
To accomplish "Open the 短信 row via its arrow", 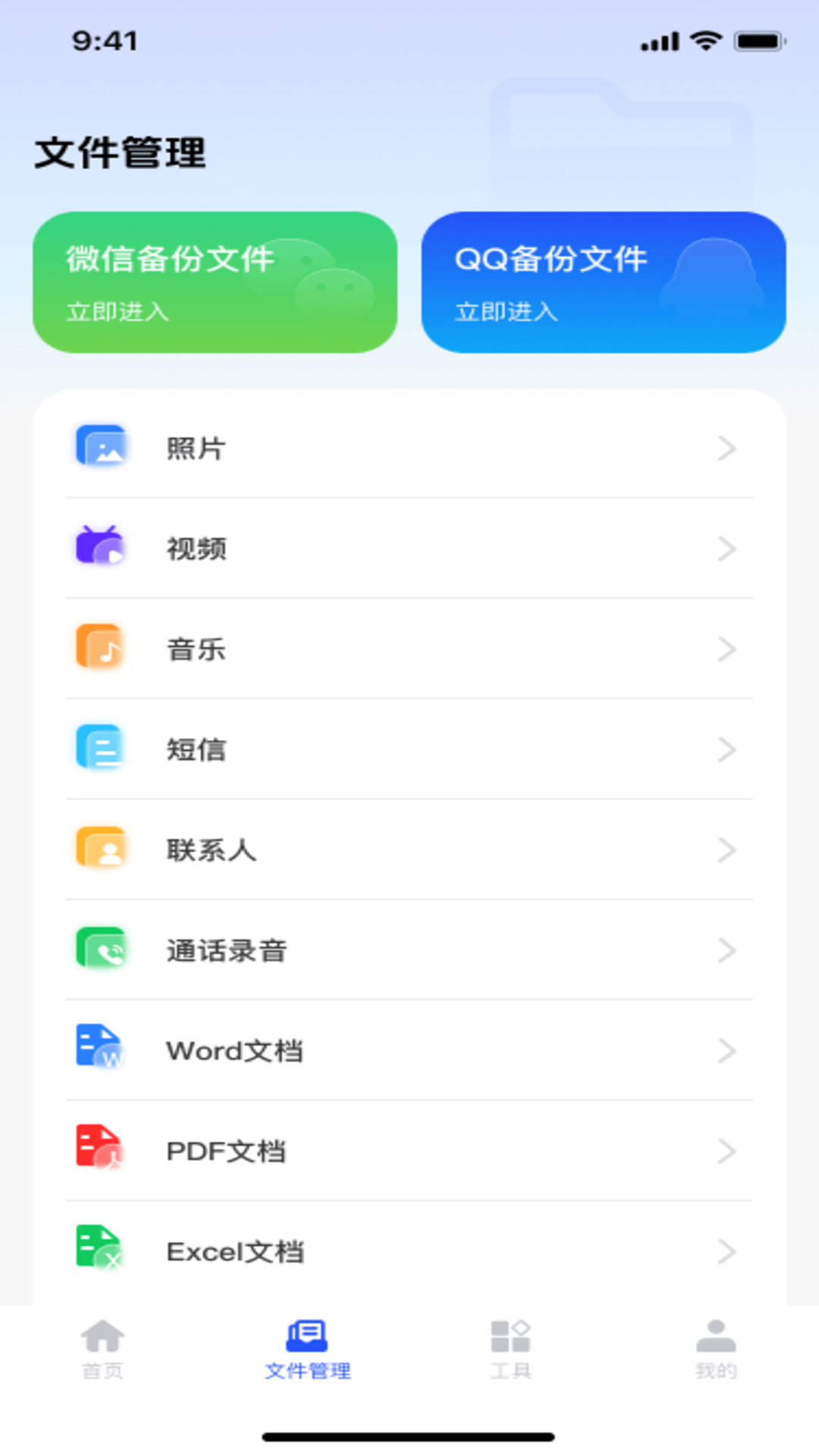I will (726, 748).
